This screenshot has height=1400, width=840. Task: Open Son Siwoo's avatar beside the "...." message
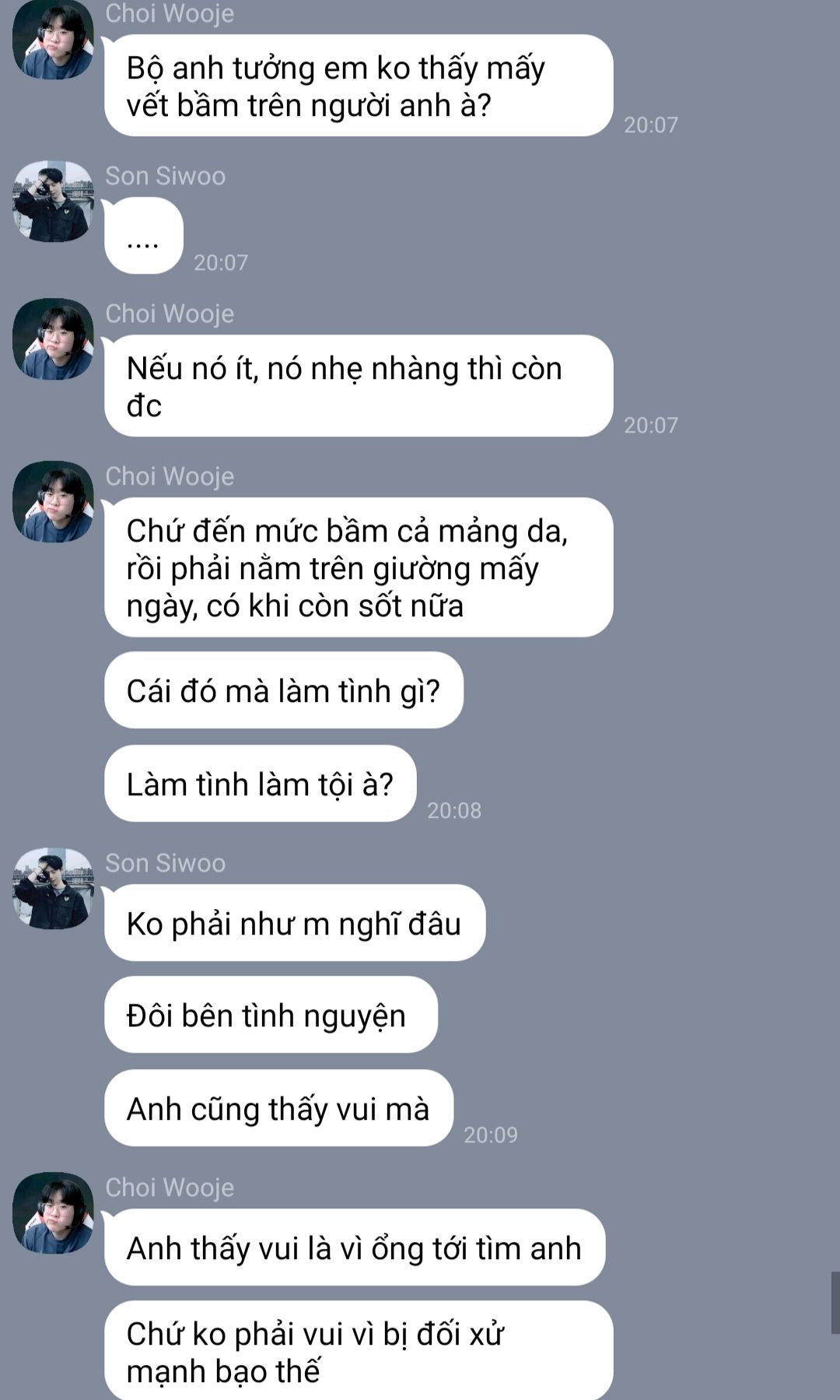pyautogui.click(x=53, y=202)
